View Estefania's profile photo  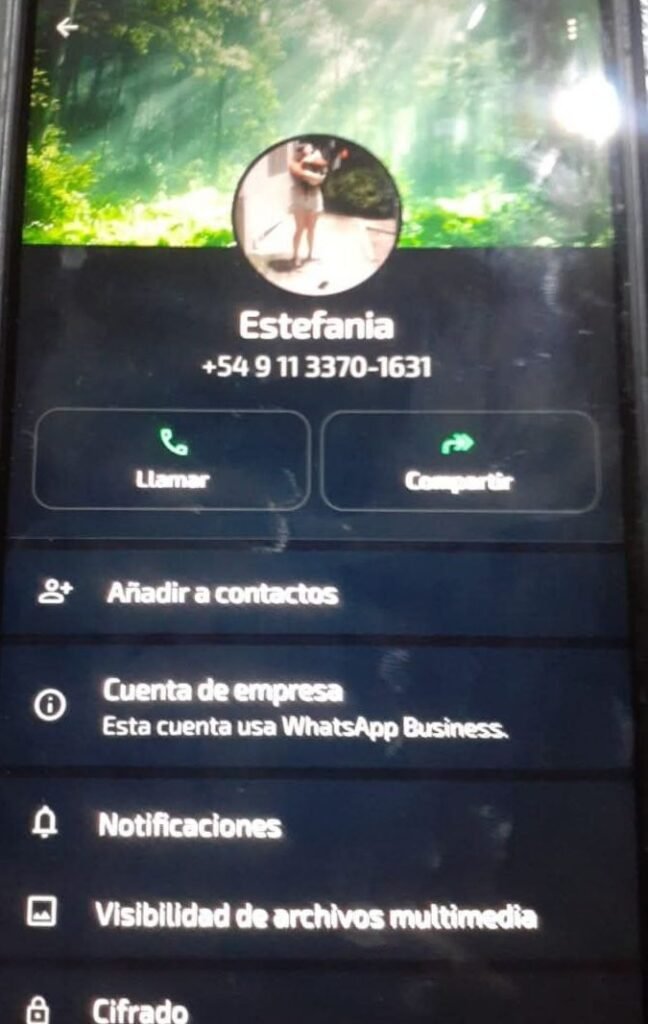click(316, 214)
